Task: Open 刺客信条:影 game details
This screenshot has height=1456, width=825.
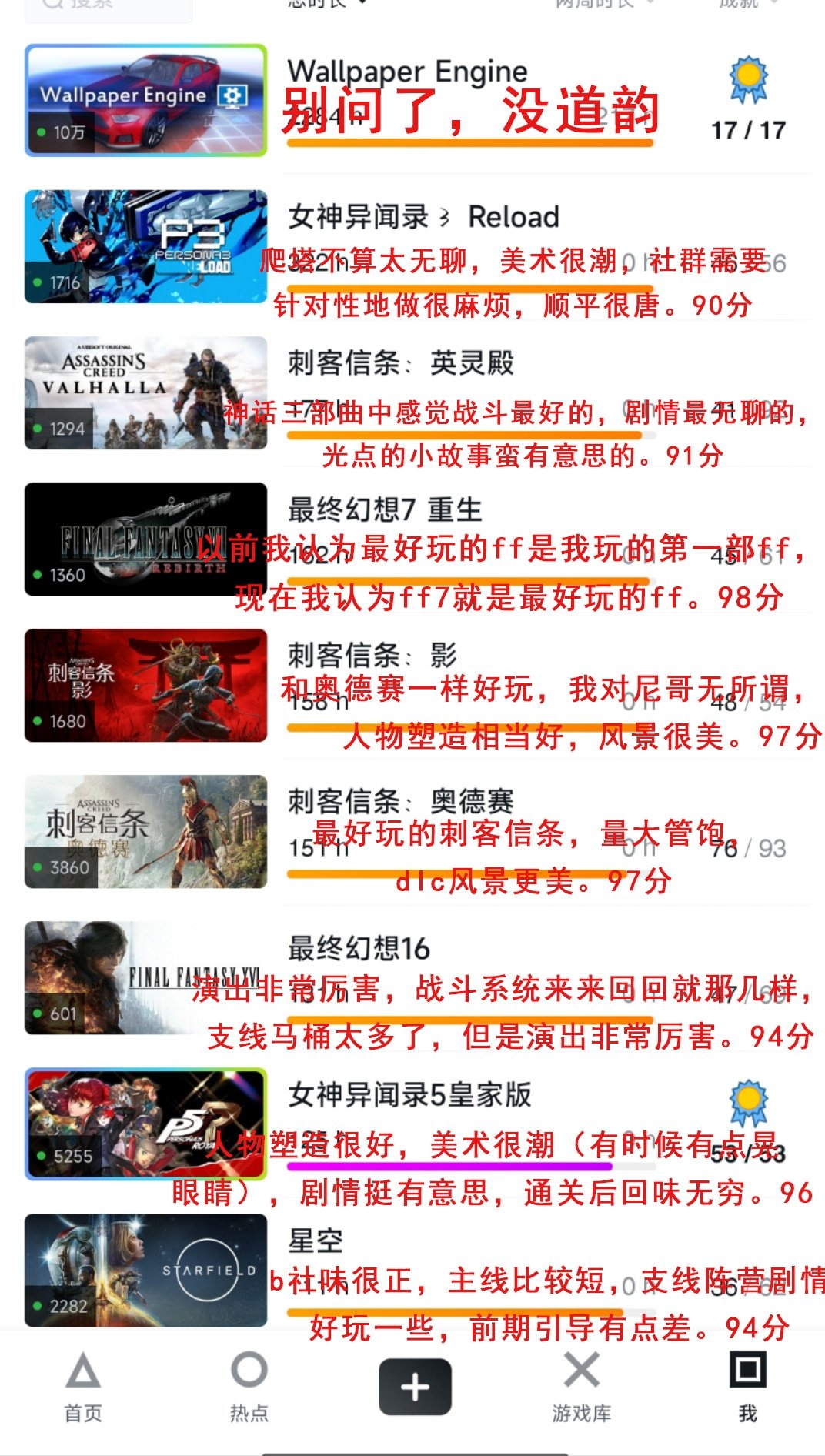Action: point(145,685)
